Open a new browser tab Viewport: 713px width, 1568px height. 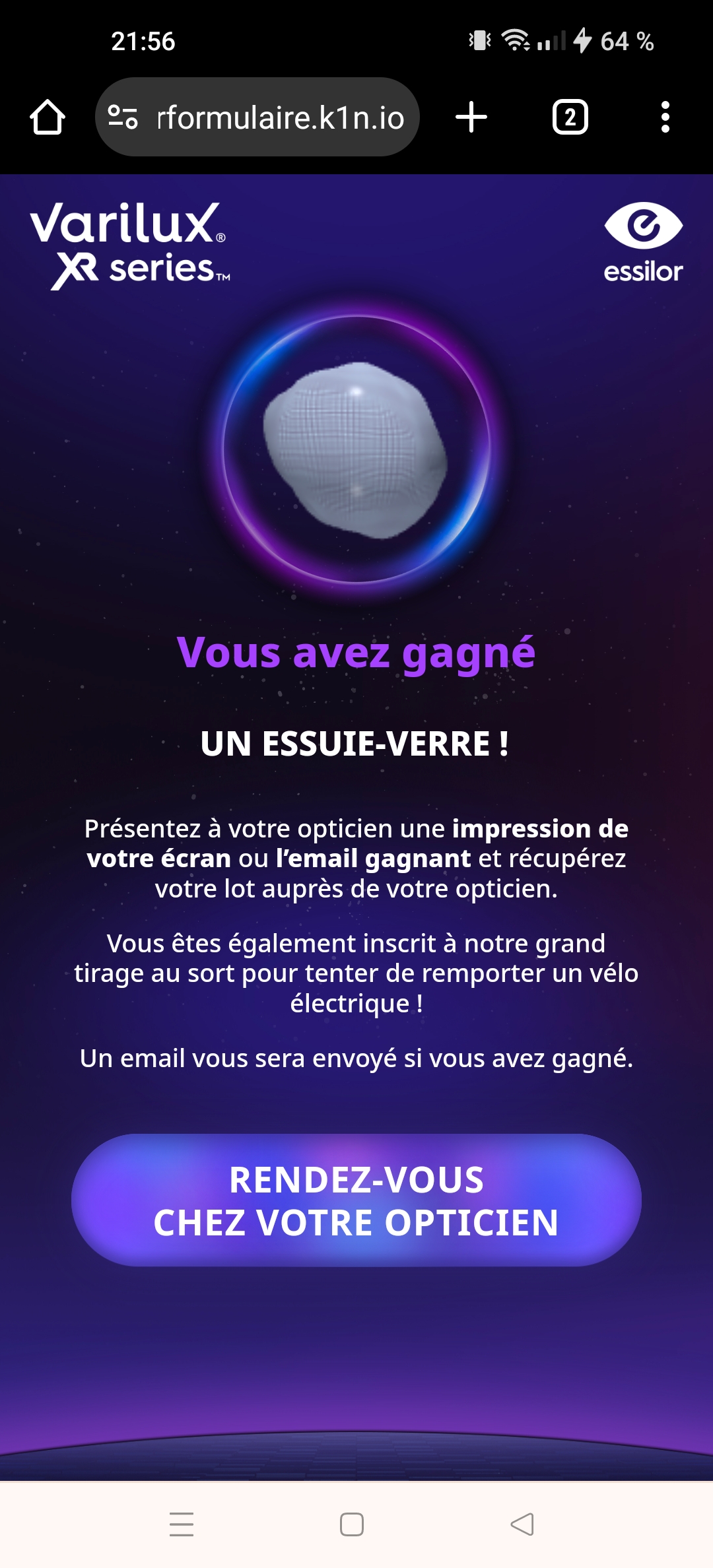(471, 117)
